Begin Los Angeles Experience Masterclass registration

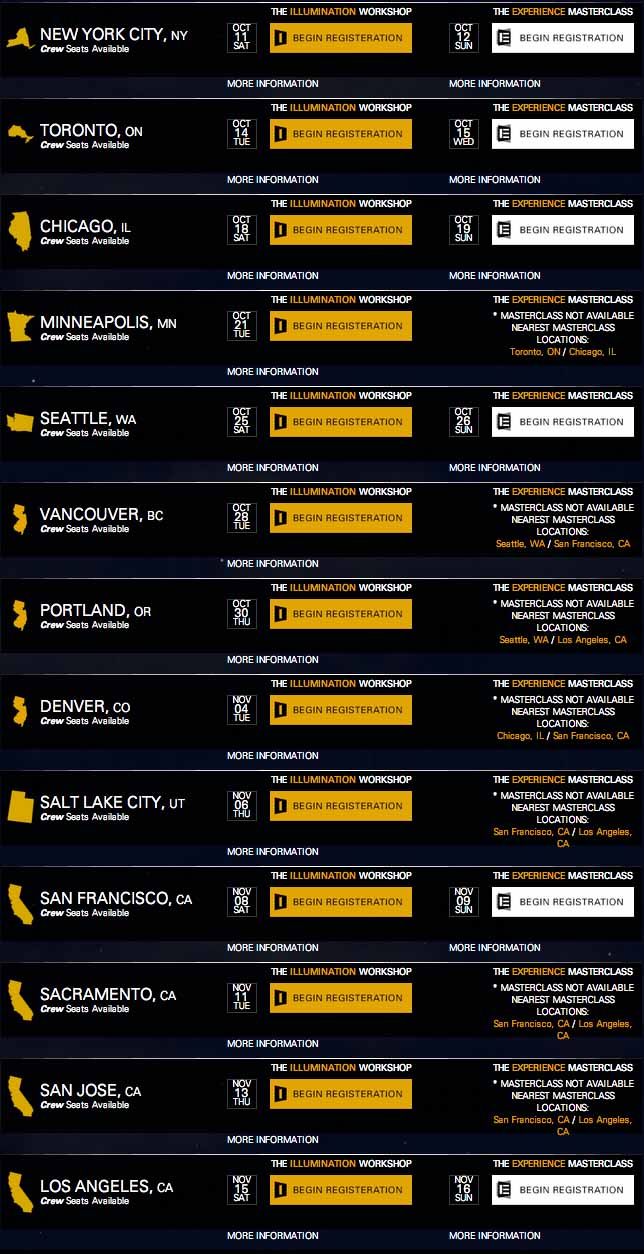point(562,1190)
